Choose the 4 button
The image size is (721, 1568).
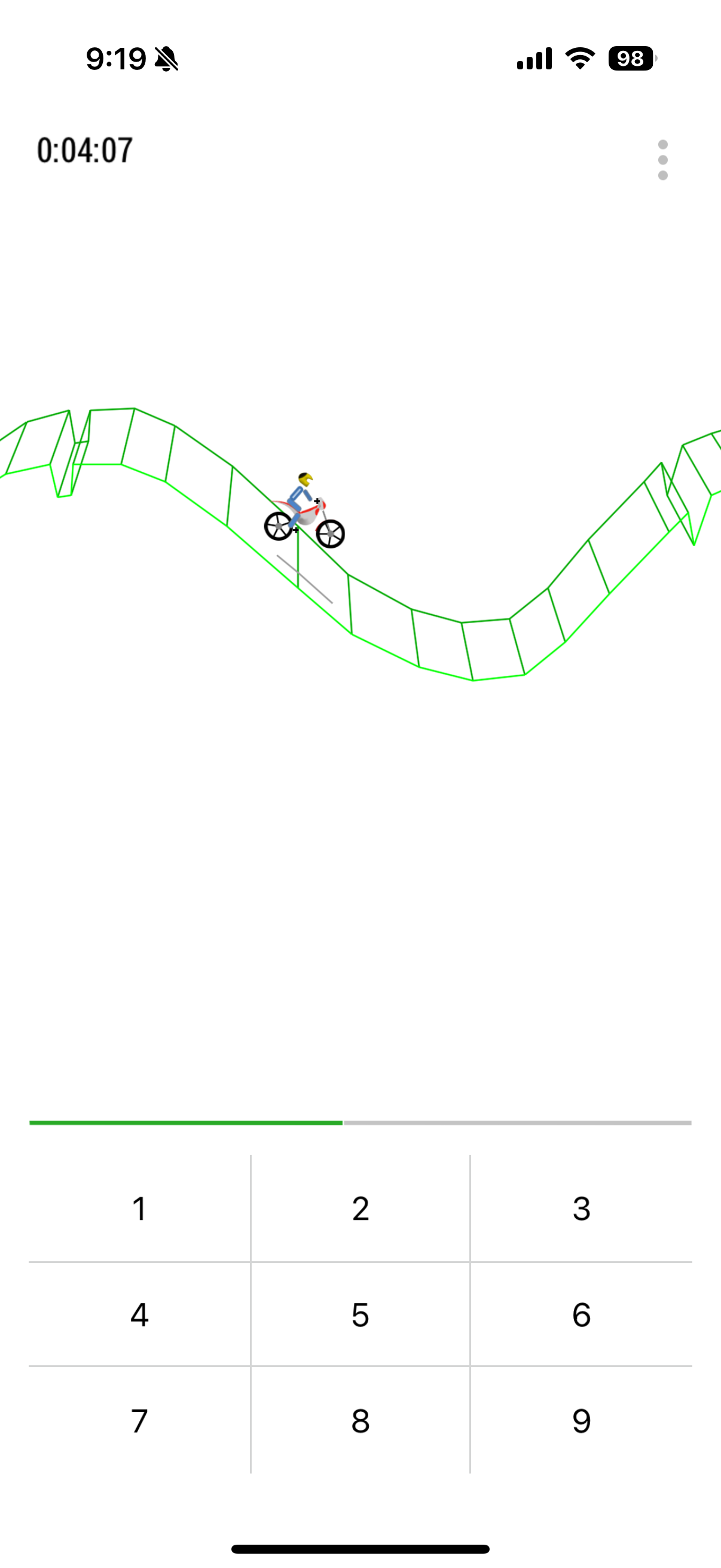[x=139, y=1315]
